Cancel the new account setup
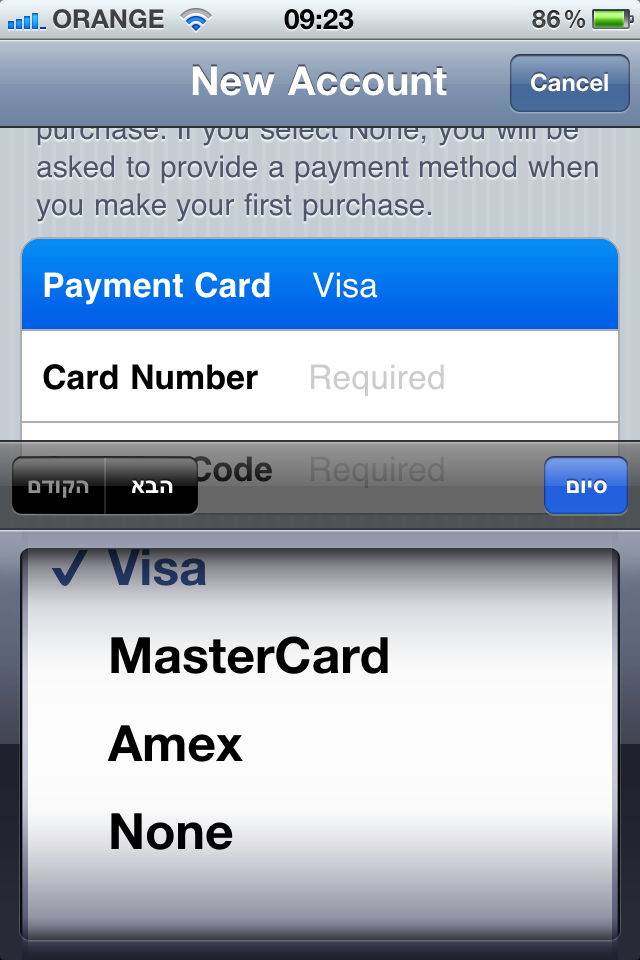 coord(569,83)
